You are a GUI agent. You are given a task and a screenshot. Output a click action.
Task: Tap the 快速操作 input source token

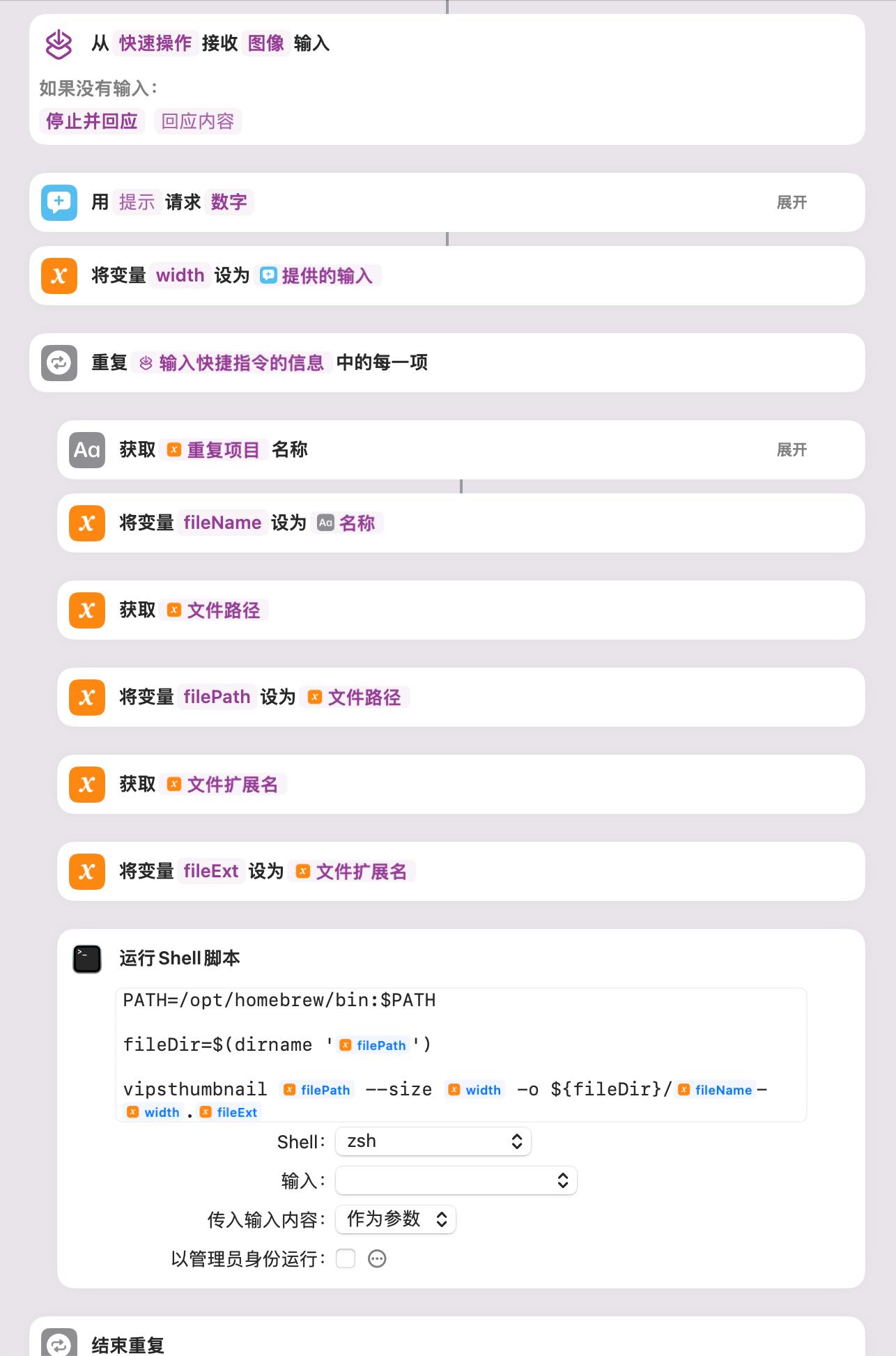155,43
